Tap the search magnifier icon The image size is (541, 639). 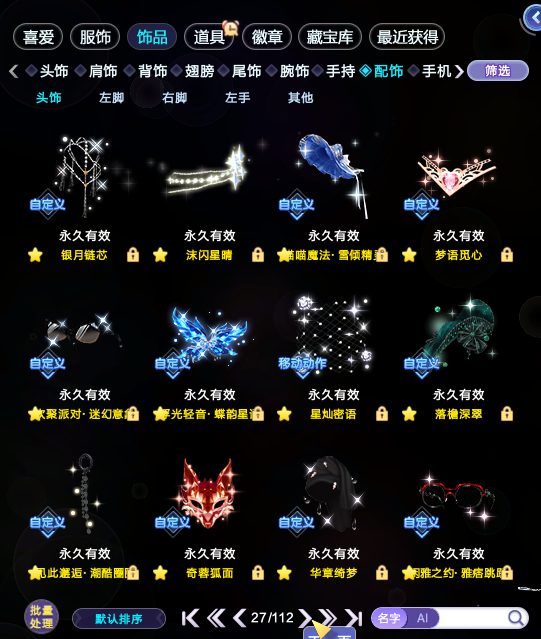(x=516, y=618)
